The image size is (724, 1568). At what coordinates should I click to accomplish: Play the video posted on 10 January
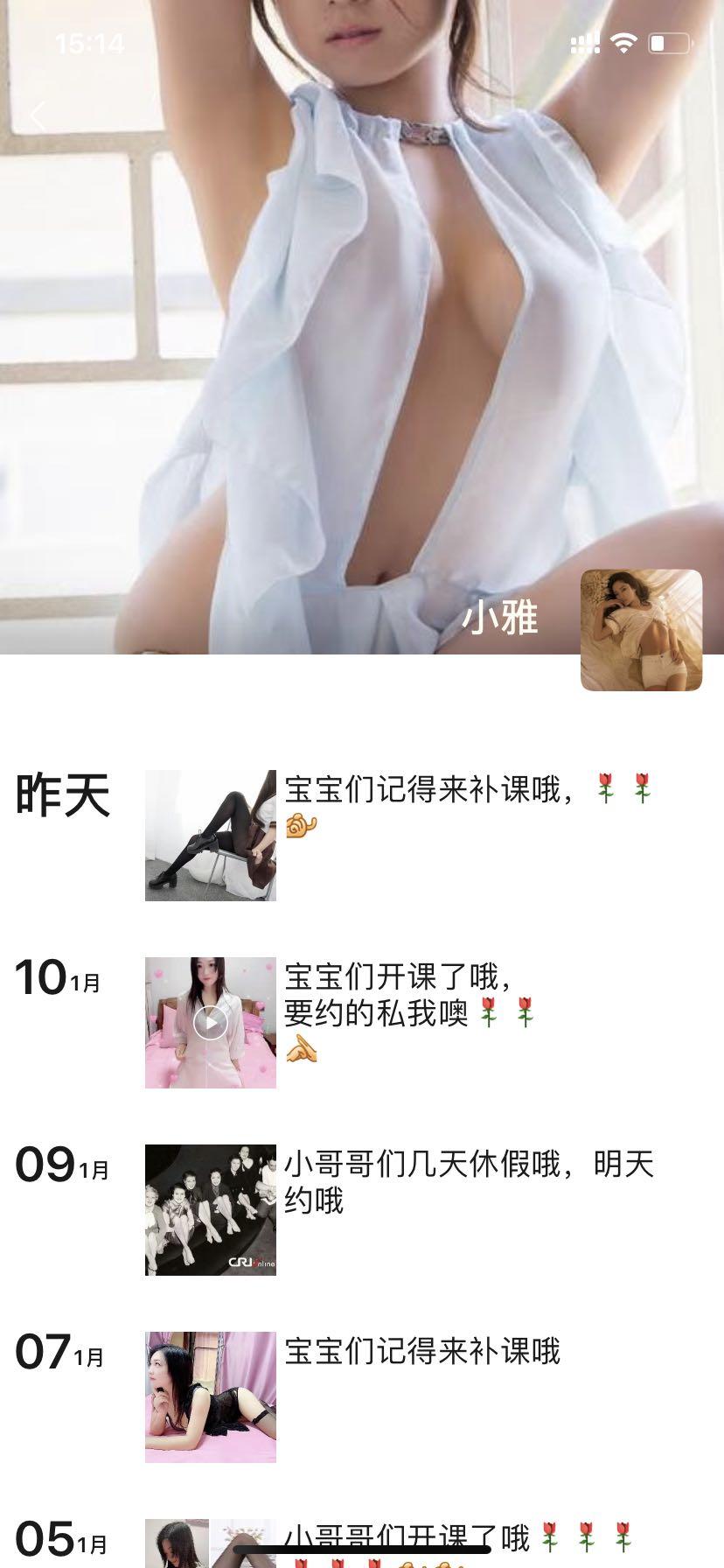(x=211, y=1022)
